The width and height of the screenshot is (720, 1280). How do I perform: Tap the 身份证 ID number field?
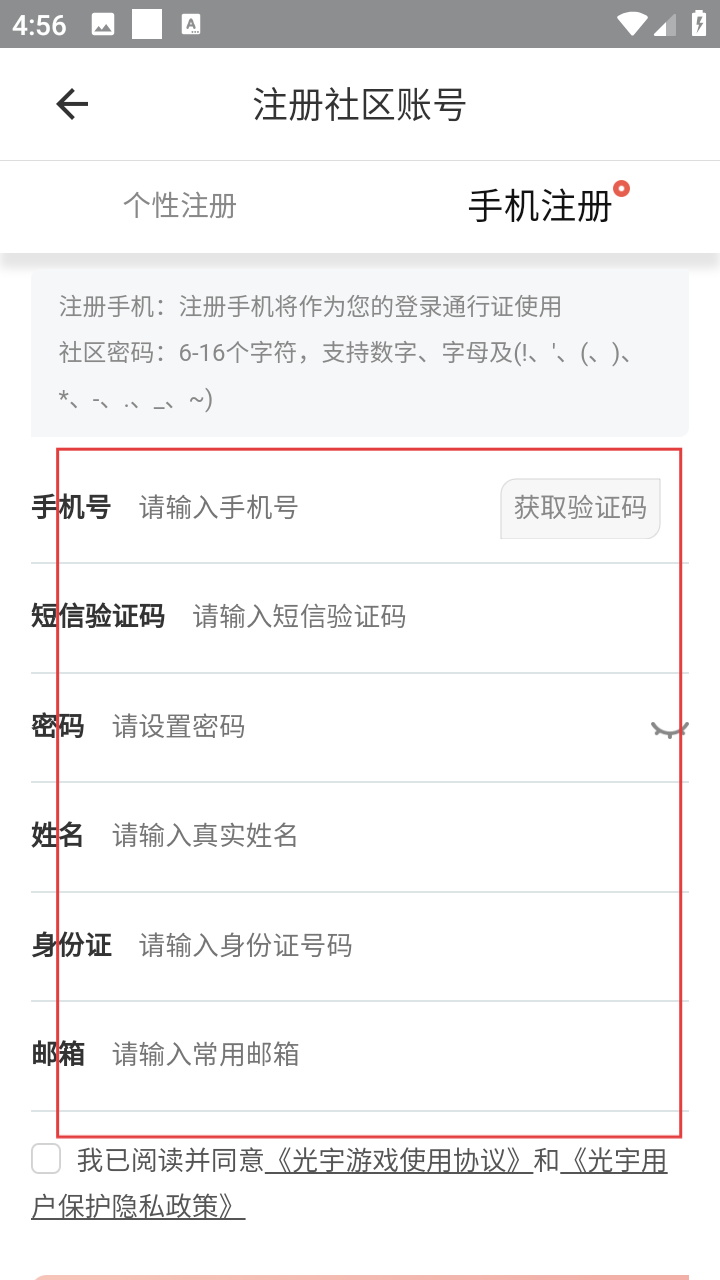coord(400,946)
